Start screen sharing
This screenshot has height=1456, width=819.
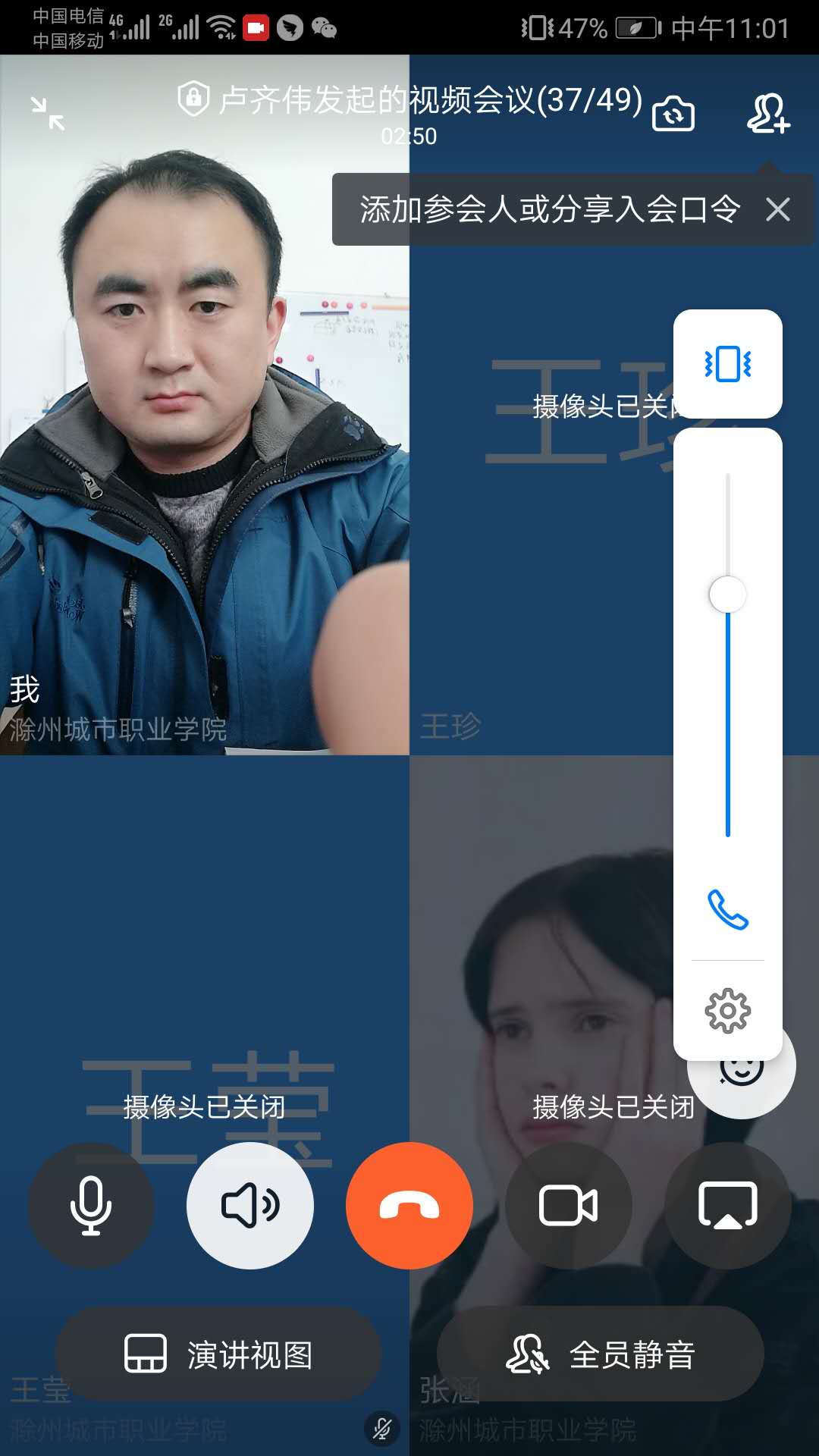click(728, 1206)
